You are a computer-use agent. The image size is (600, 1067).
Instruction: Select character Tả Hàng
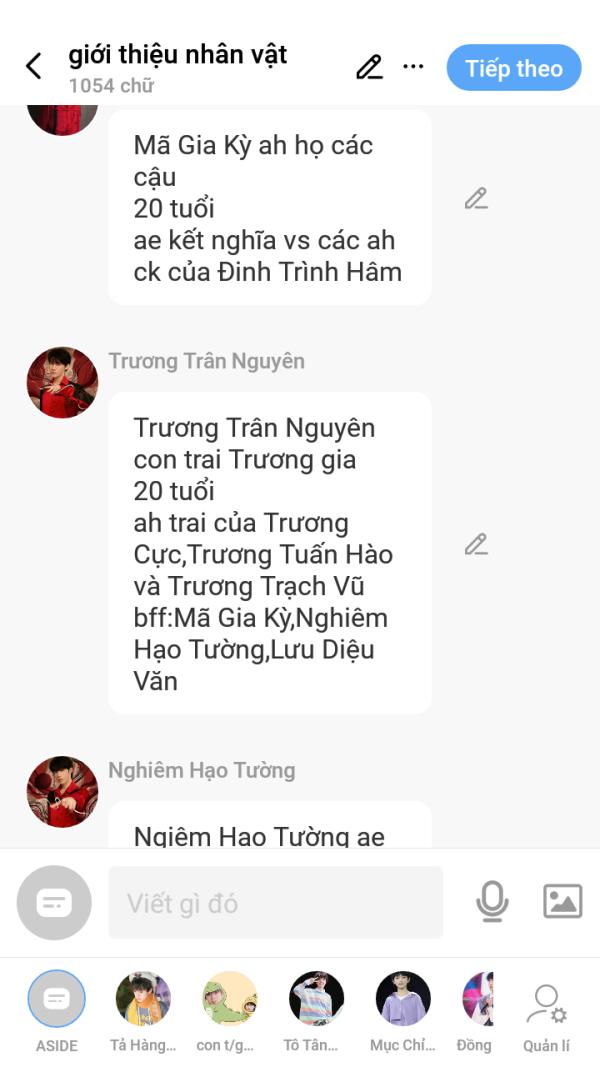(143, 1000)
